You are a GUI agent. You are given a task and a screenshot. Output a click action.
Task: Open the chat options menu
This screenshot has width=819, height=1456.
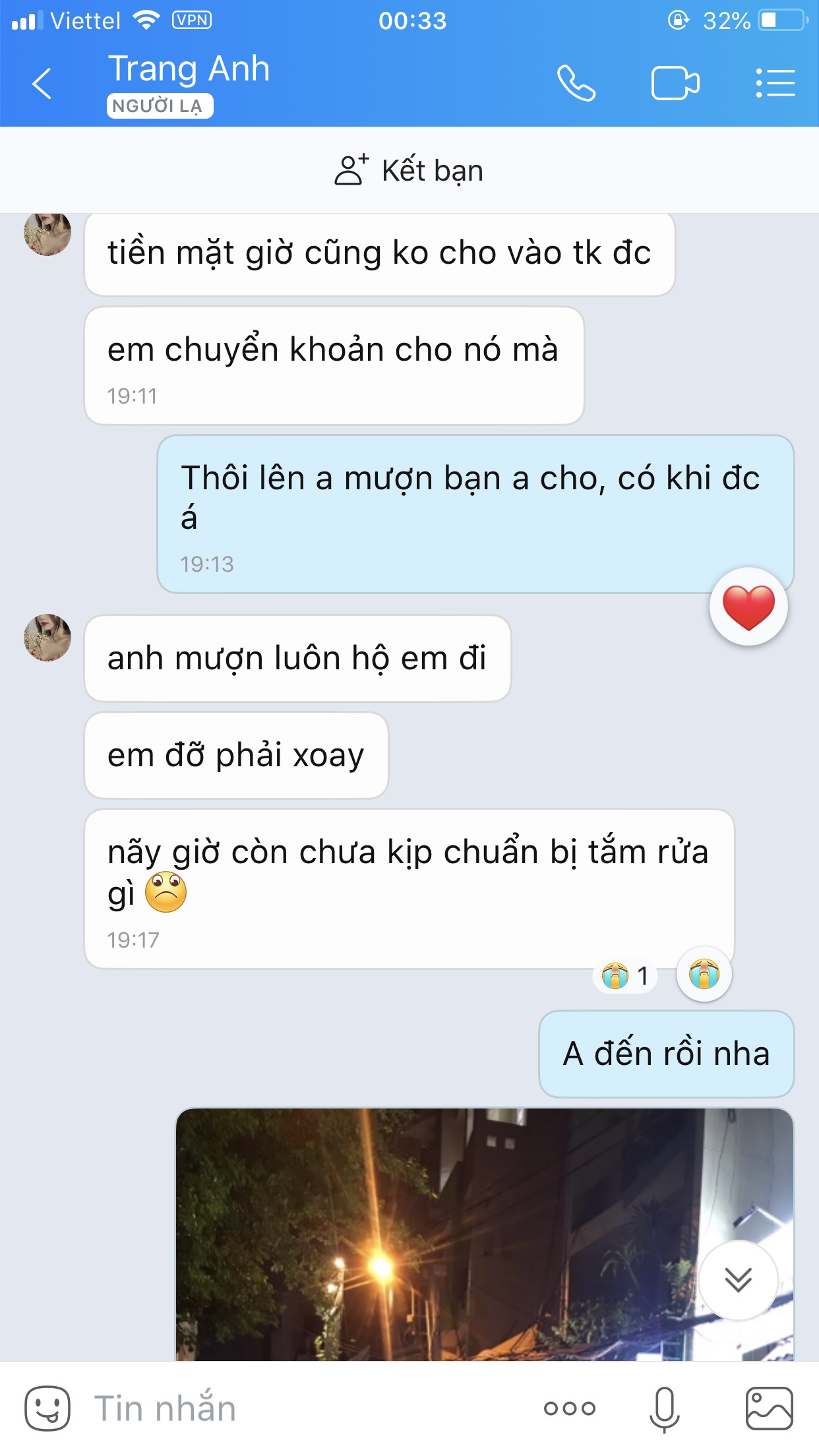point(775,84)
